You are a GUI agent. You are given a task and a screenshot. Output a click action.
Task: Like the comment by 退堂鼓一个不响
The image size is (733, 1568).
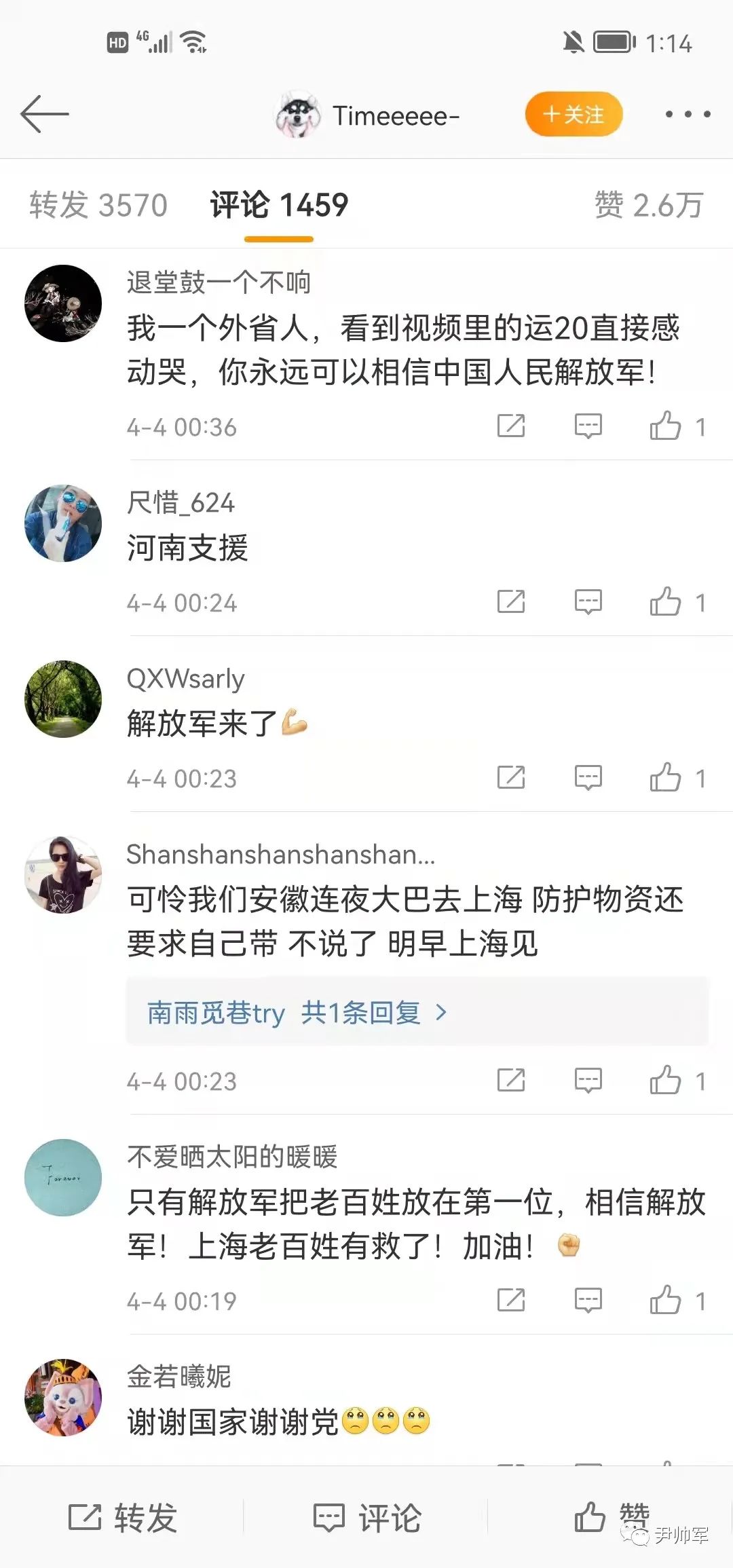tap(666, 426)
